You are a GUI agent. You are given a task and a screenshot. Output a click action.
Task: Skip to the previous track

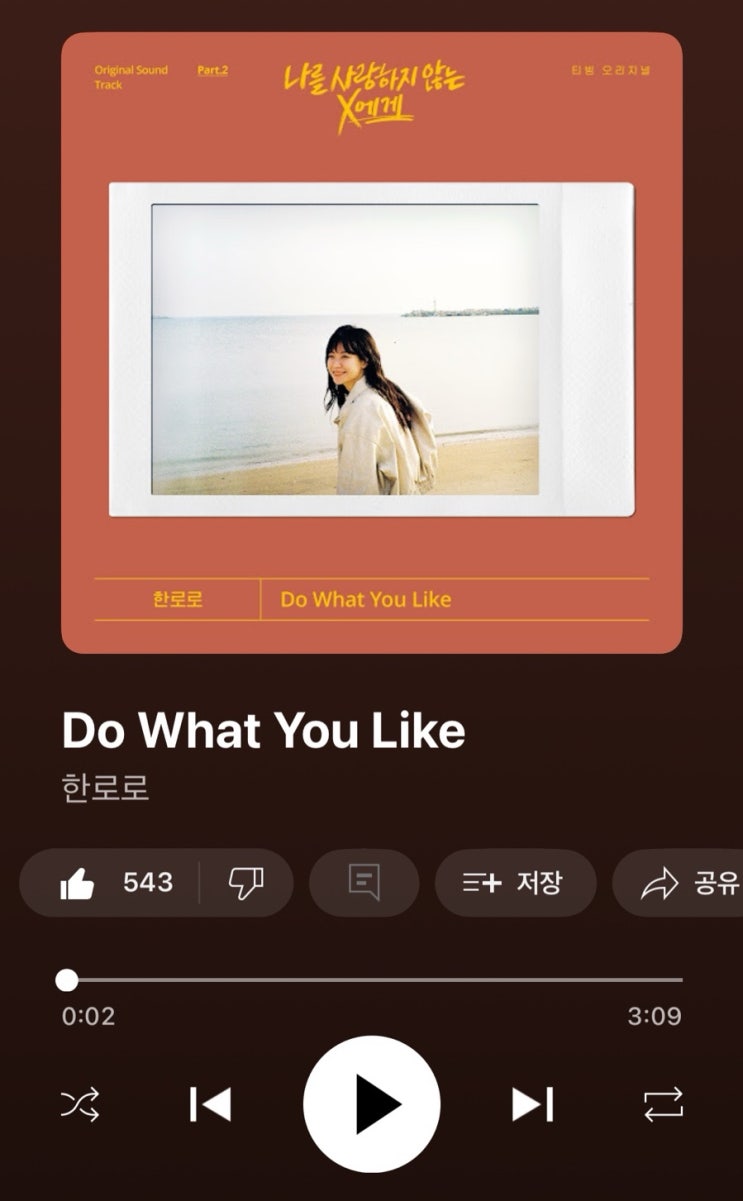210,1104
